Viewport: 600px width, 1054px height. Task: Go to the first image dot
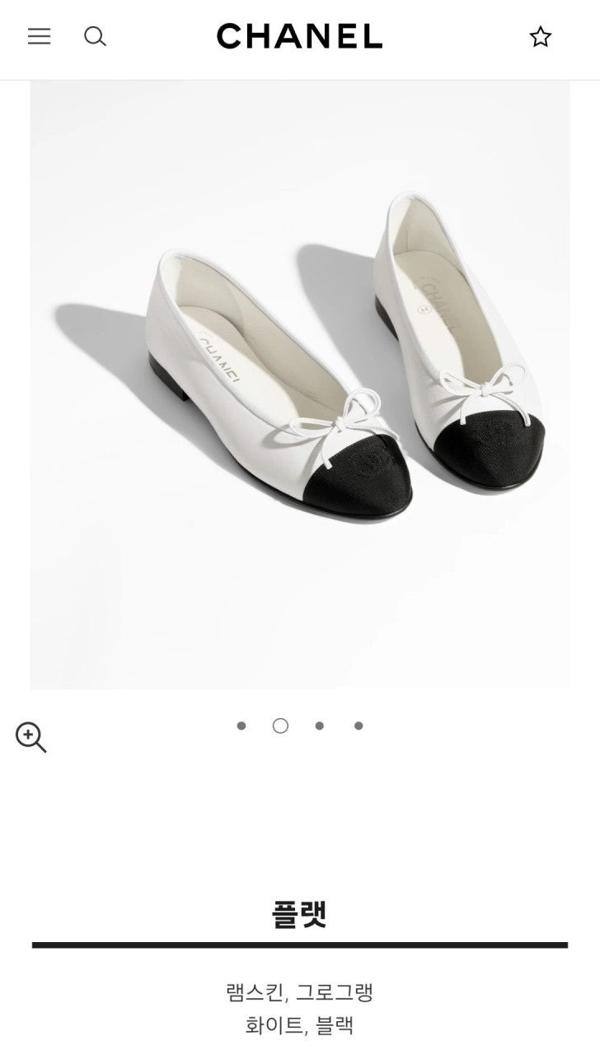tap(241, 726)
